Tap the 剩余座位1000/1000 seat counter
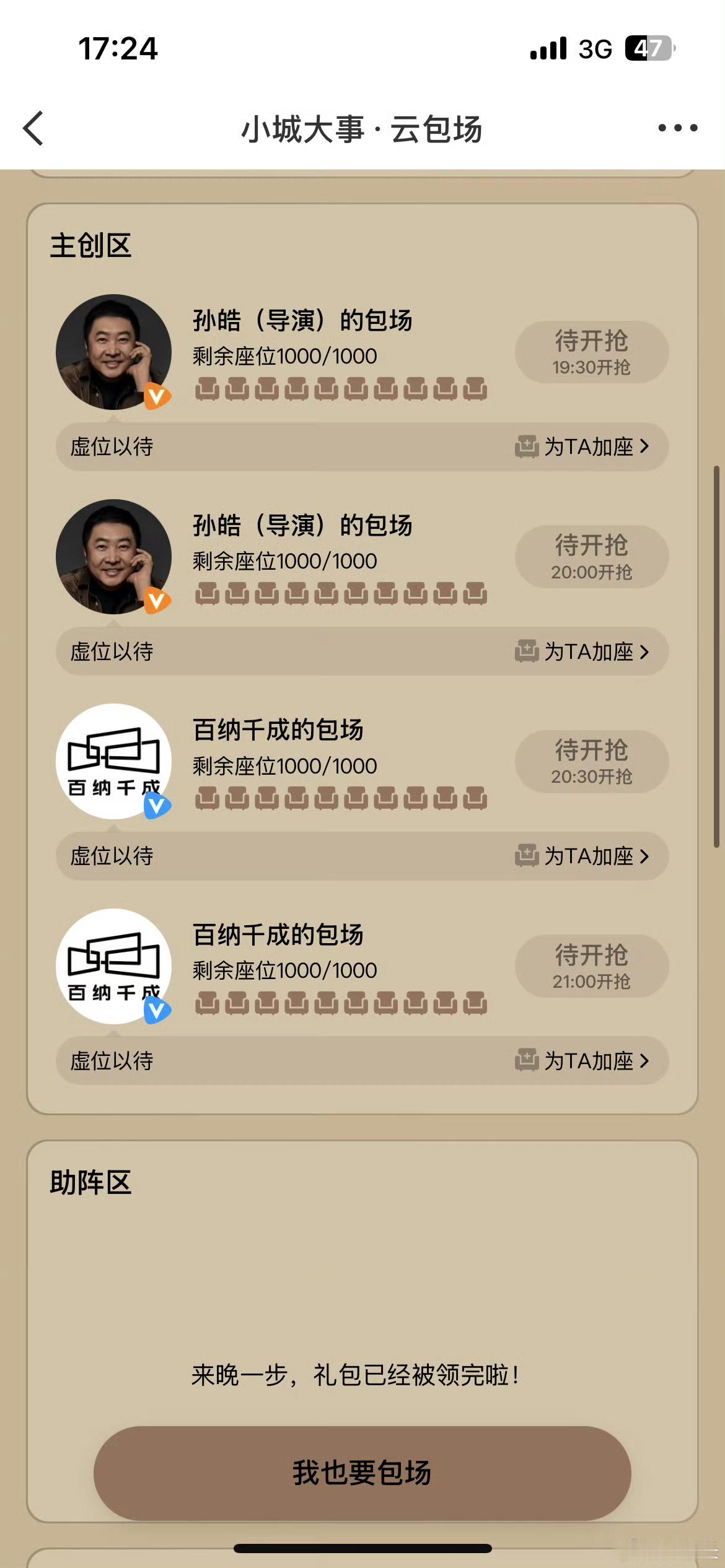Image resolution: width=725 pixels, height=1568 pixels. tap(282, 355)
